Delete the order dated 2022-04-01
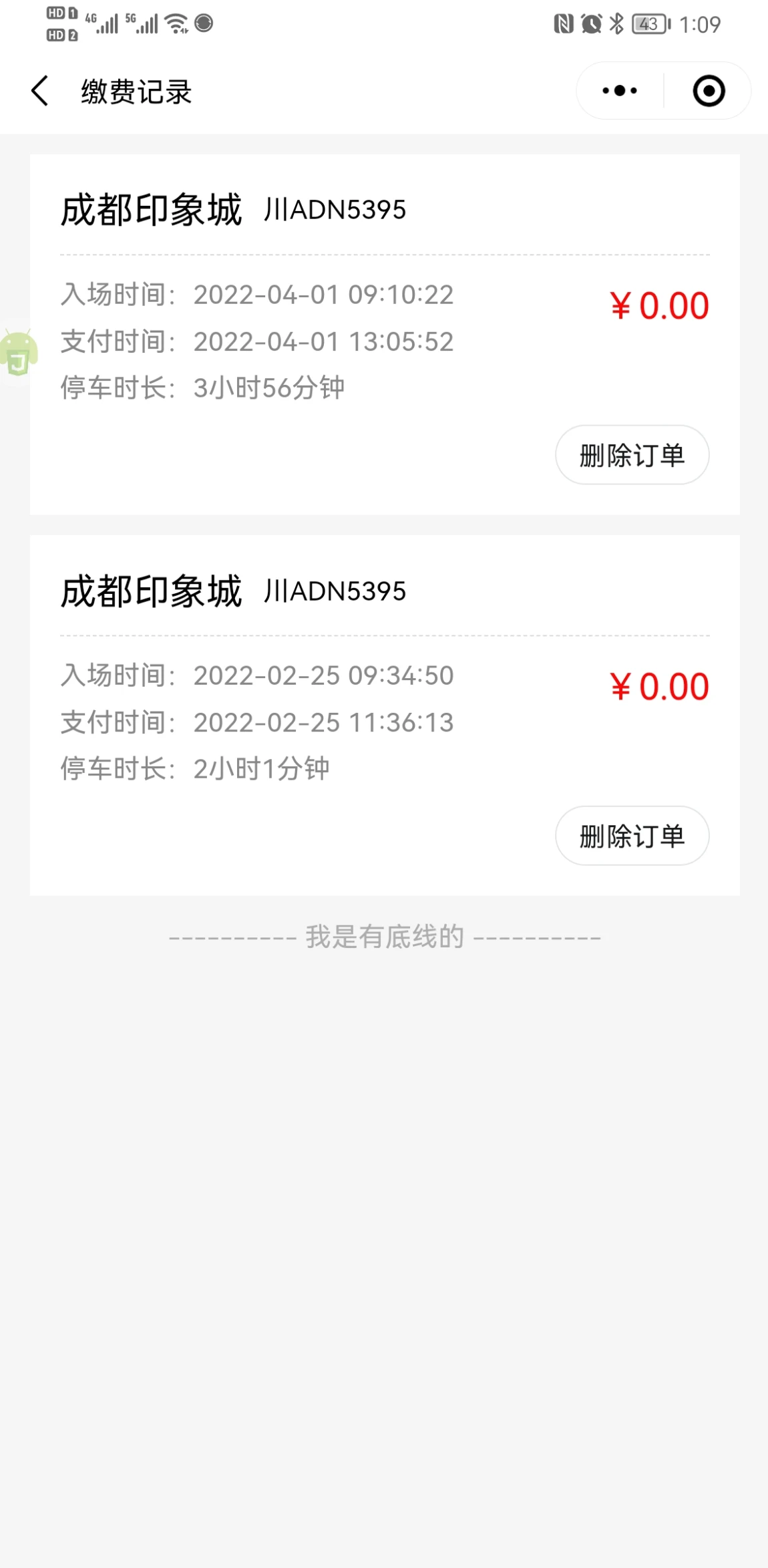The height and width of the screenshot is (1568, 768). [x=632, y=455]
